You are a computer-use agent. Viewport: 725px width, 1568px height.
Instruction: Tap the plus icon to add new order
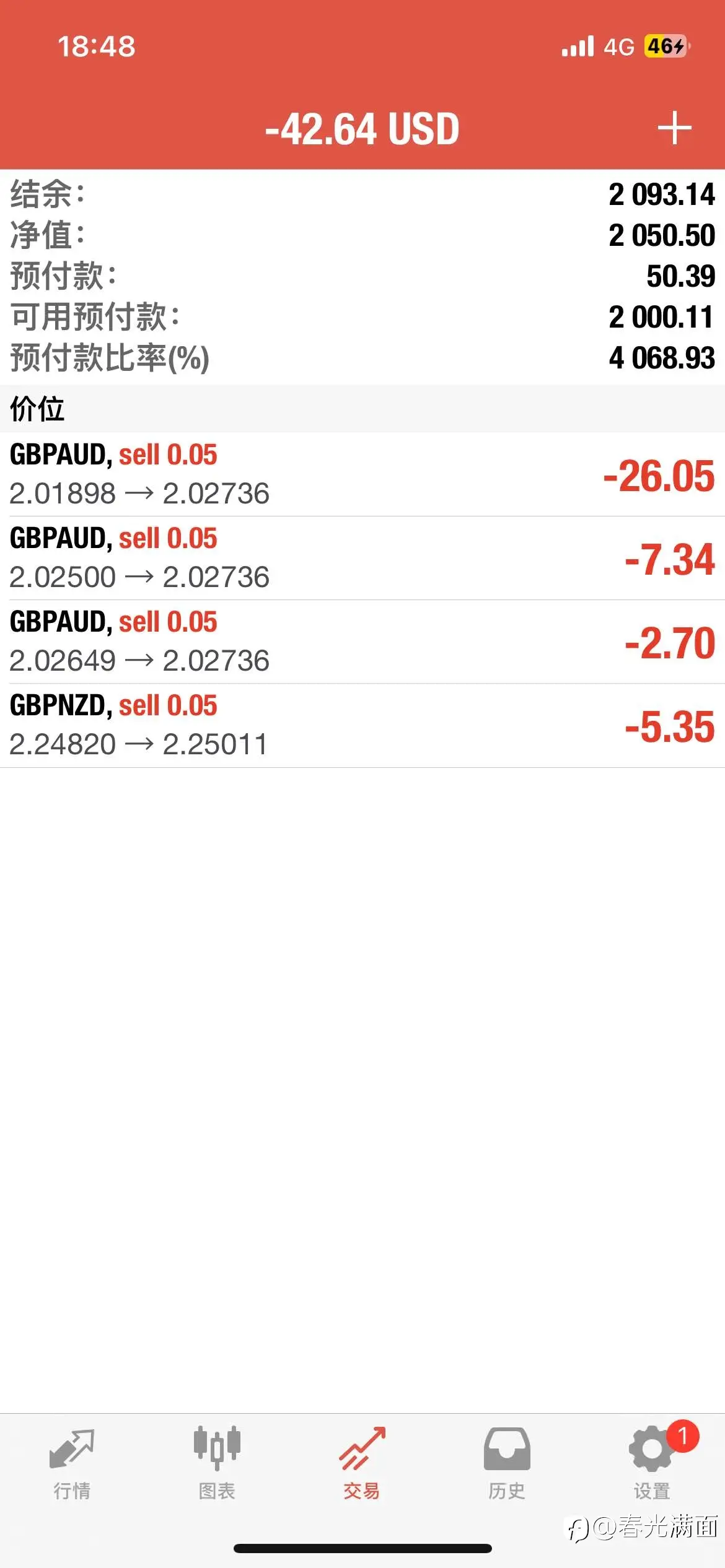pyautogui.click(x=674, y=128)
